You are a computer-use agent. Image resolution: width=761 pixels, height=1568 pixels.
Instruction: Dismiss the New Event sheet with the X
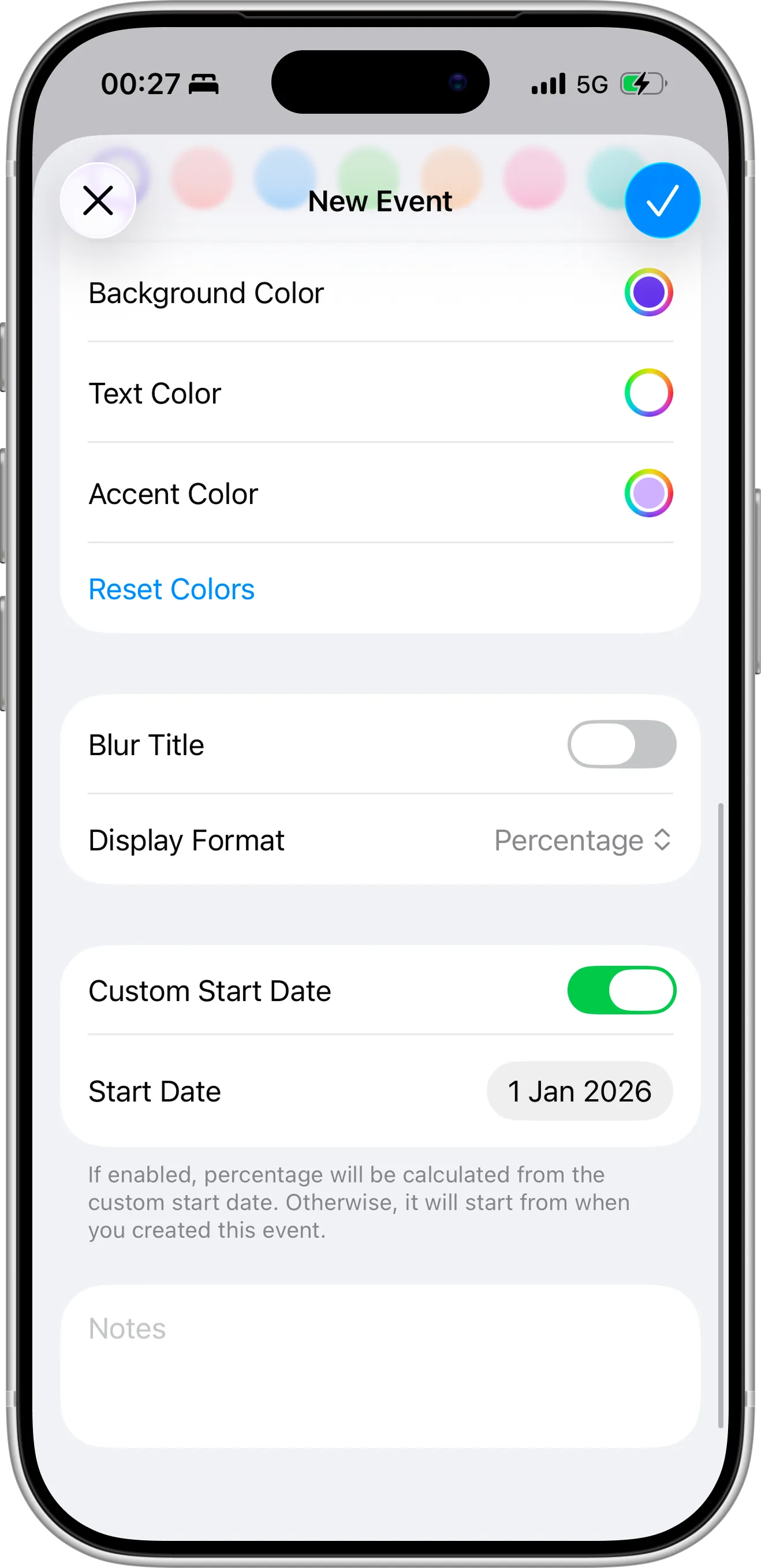99,201
